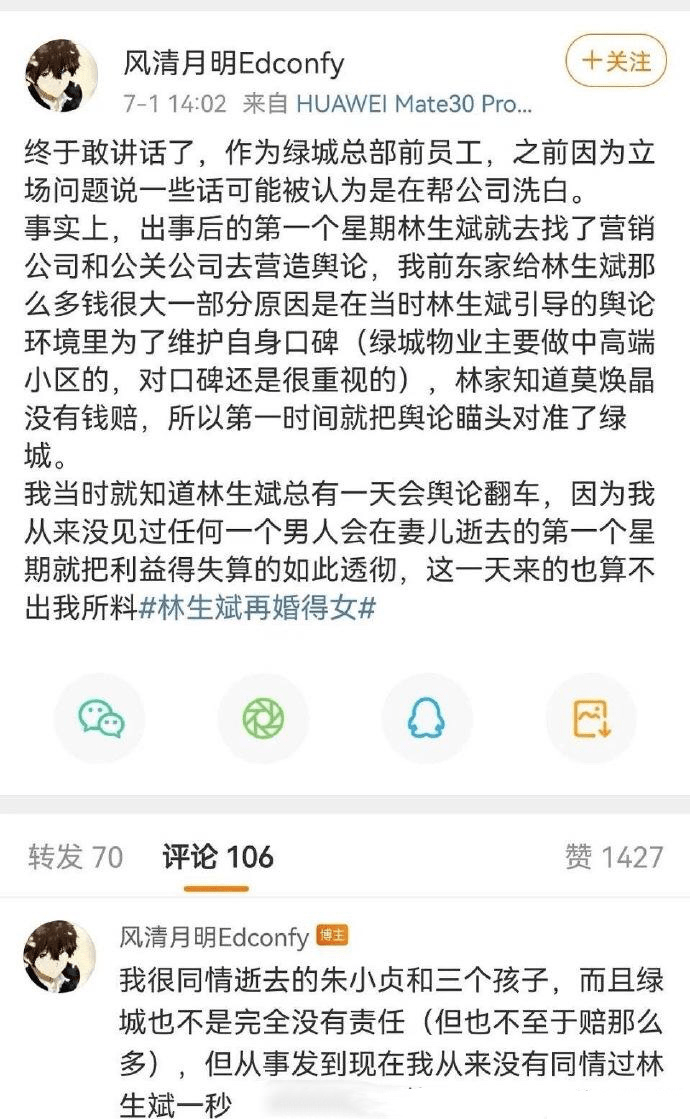Switch to 转发 70 tab

(x=75, y=857)
